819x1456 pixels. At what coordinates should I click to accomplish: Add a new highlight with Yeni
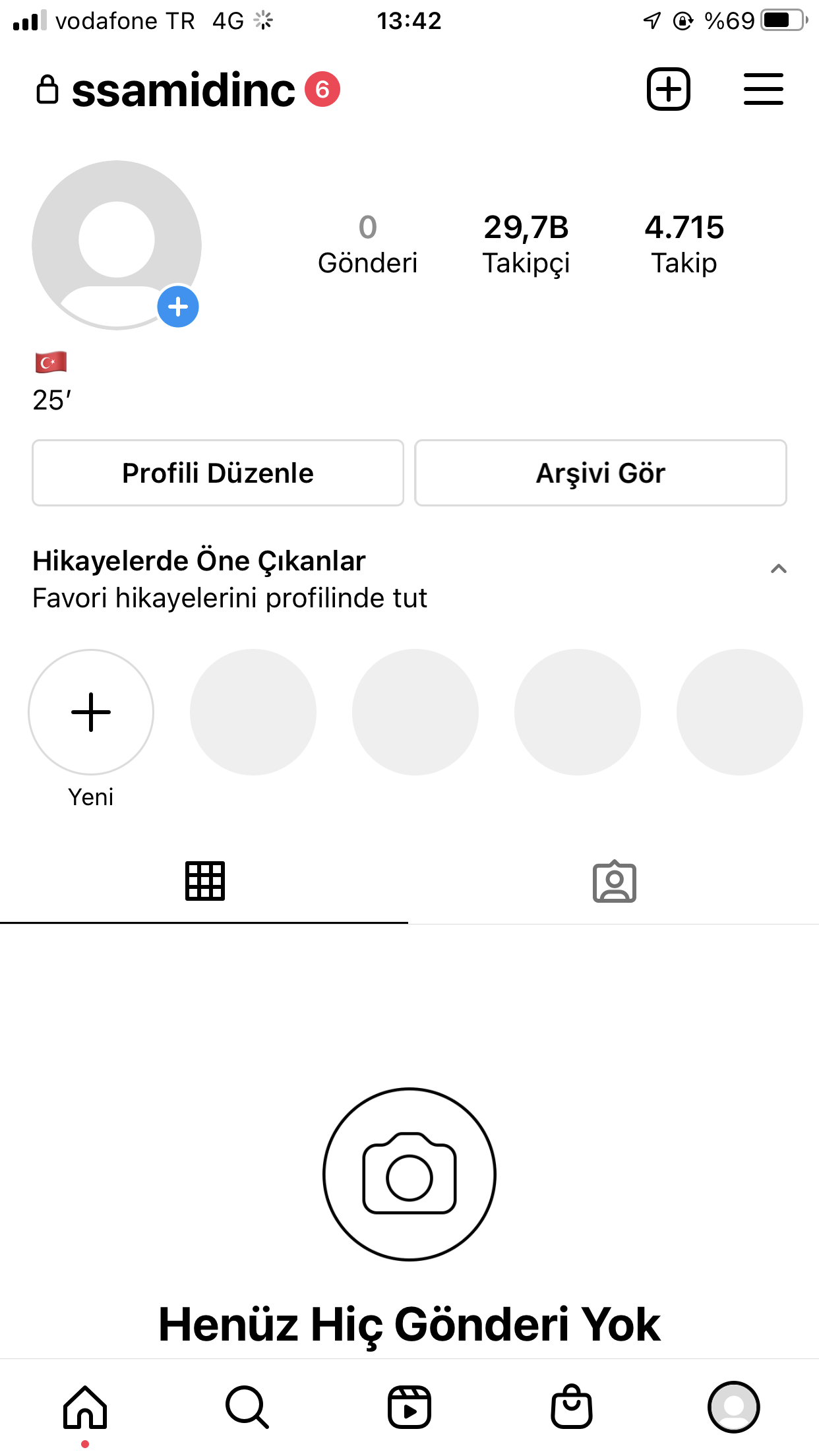[91, 712]
